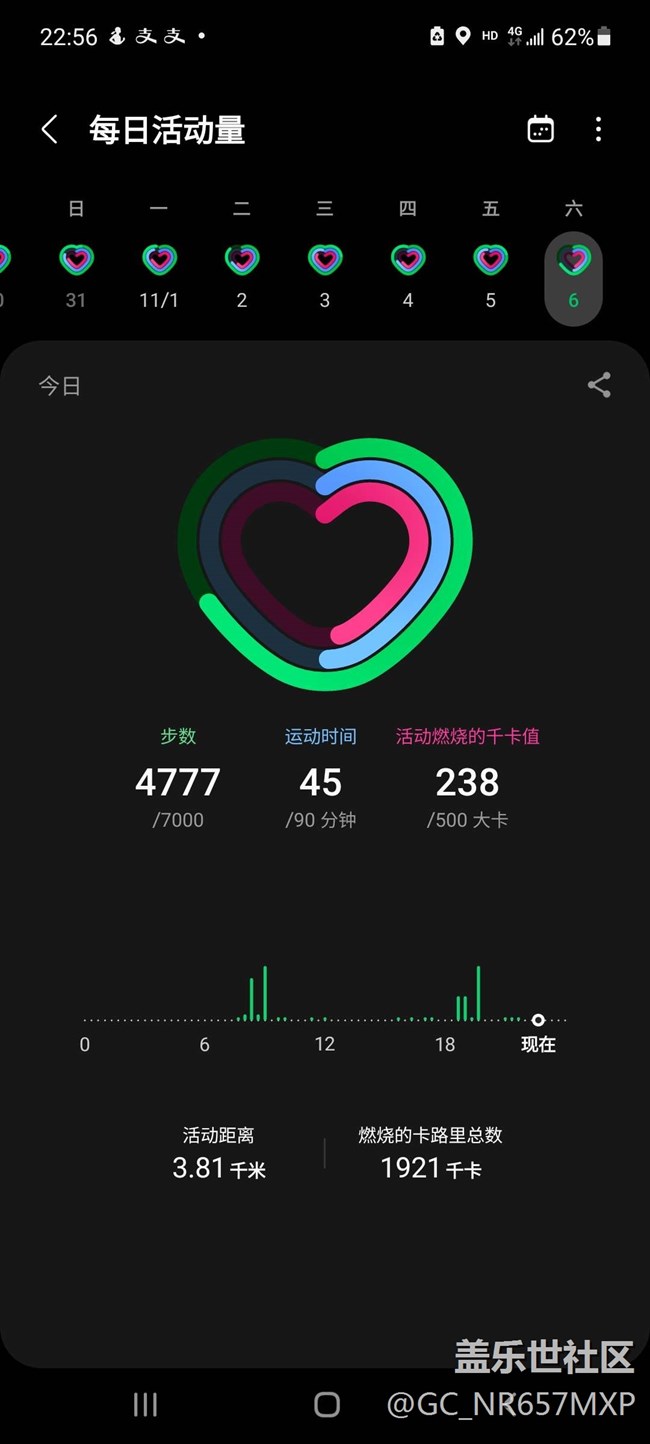Viewport: 650px width, 1444px height.
Task: Open system recent apps
Action: 146,1404
